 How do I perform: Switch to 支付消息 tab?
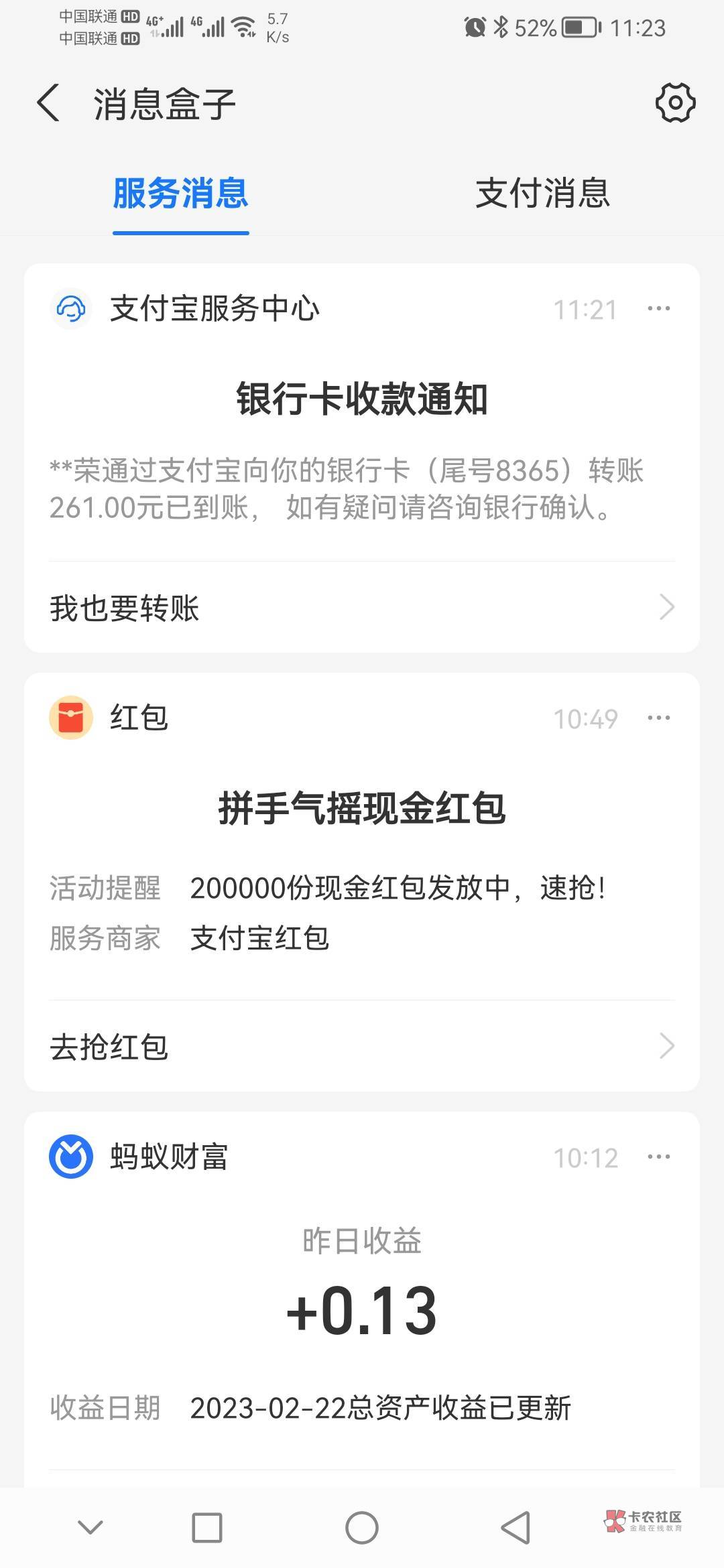(x=542, y=194)
